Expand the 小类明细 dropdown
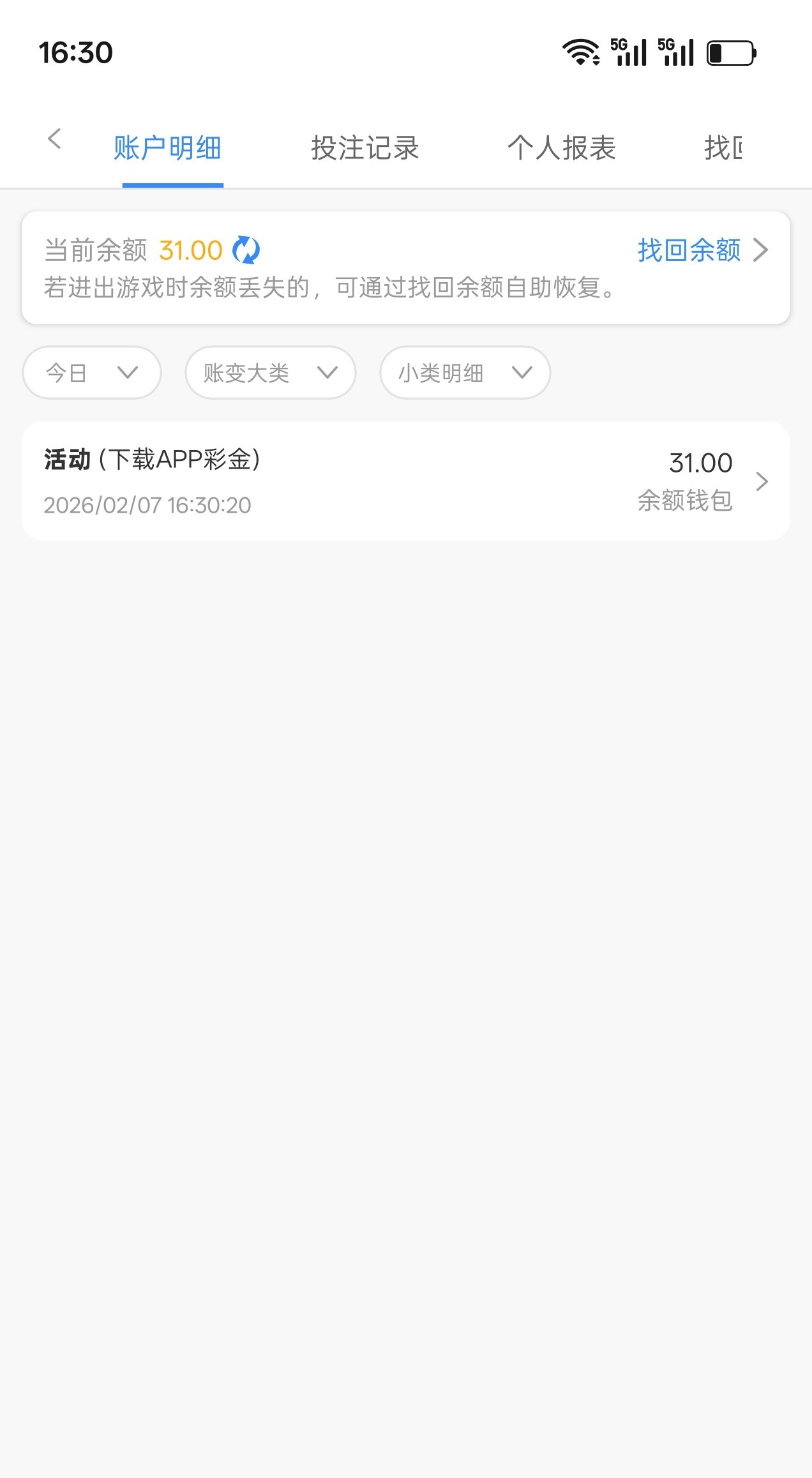The width and height of the screenshot is (812, 1478). point(465,373)
